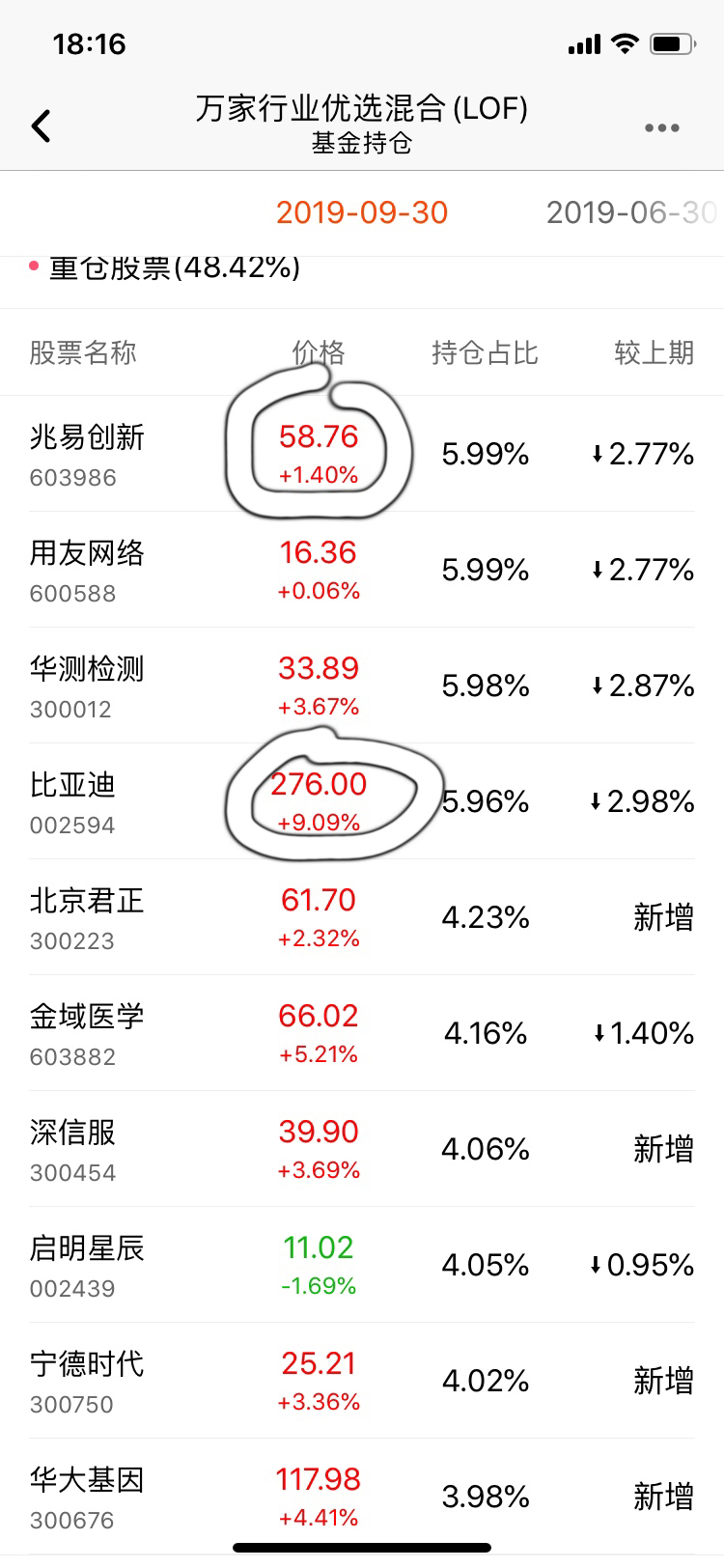Open stock 金域医学 603882

362,1033
